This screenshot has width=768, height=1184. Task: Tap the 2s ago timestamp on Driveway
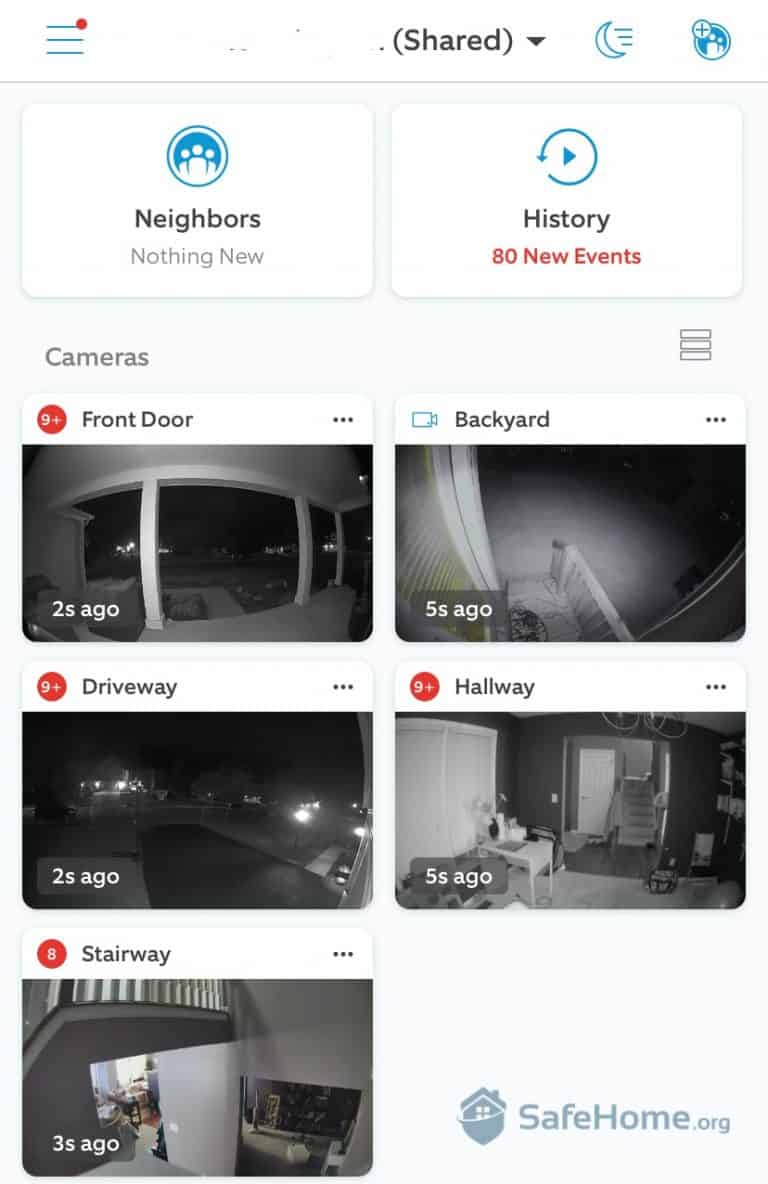pyautogui.click(x=85, y=876)
